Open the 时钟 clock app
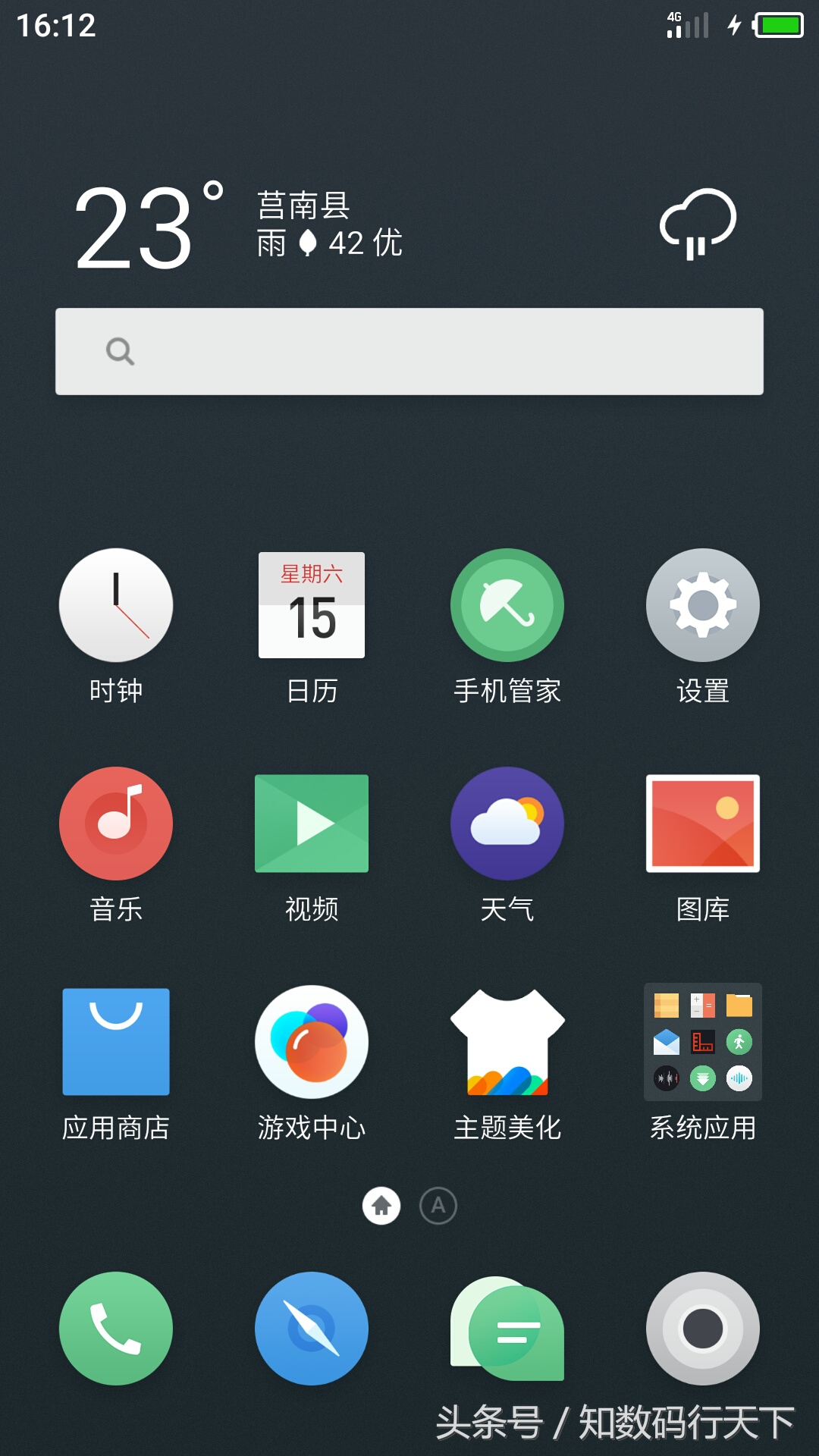819x1456 pixels. pyautogui.click(x=115, y=604)
